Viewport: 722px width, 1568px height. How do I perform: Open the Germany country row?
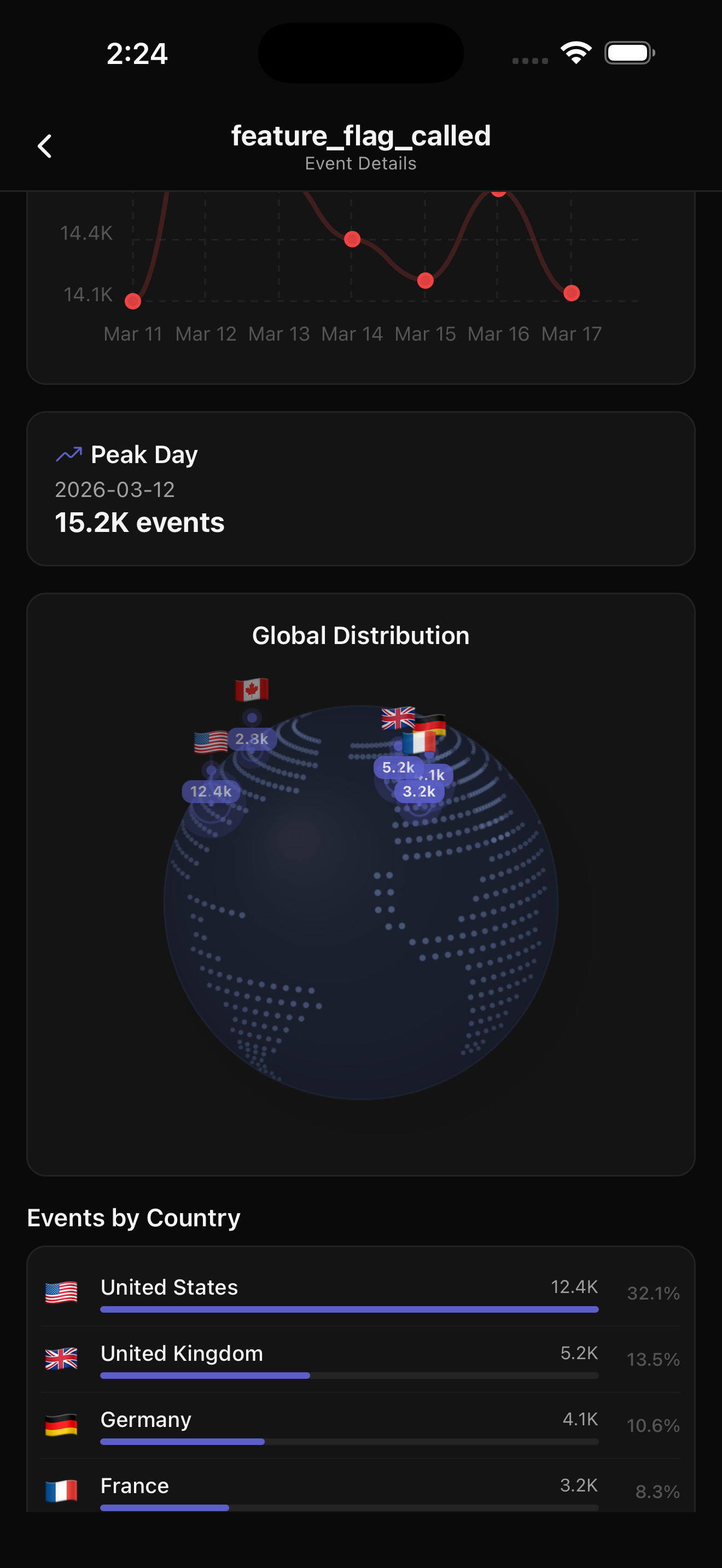(x=360, y=1425)
